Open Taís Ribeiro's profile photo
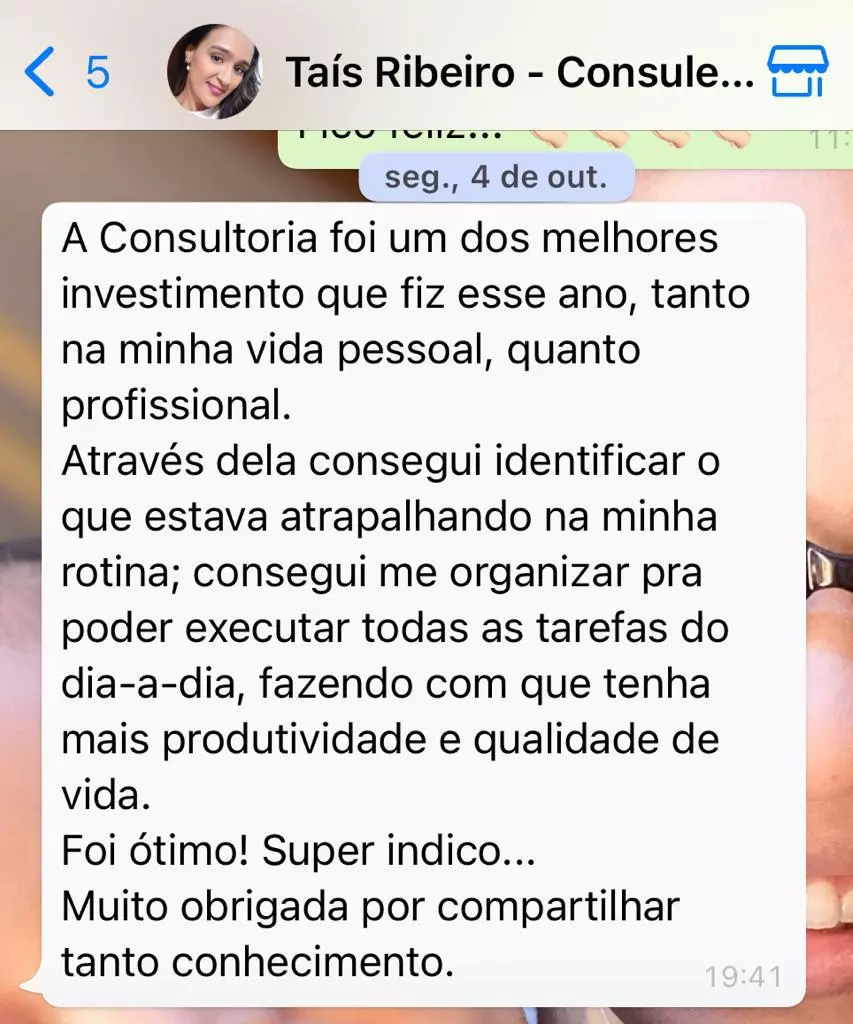The height and width of the screenshot is (1024, 853). [x=214, y=72]
